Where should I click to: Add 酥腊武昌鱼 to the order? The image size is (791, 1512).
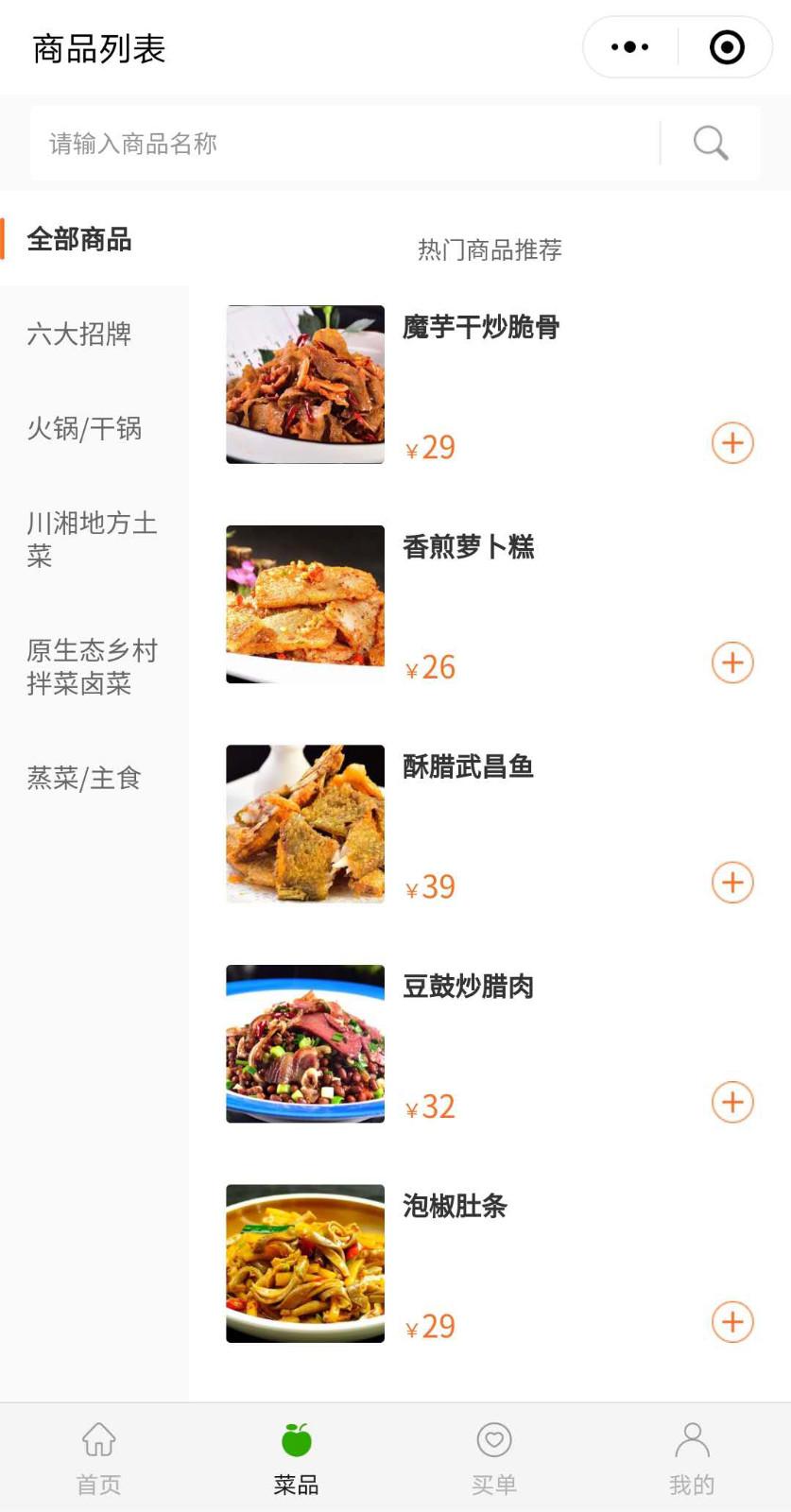(731, 883)
